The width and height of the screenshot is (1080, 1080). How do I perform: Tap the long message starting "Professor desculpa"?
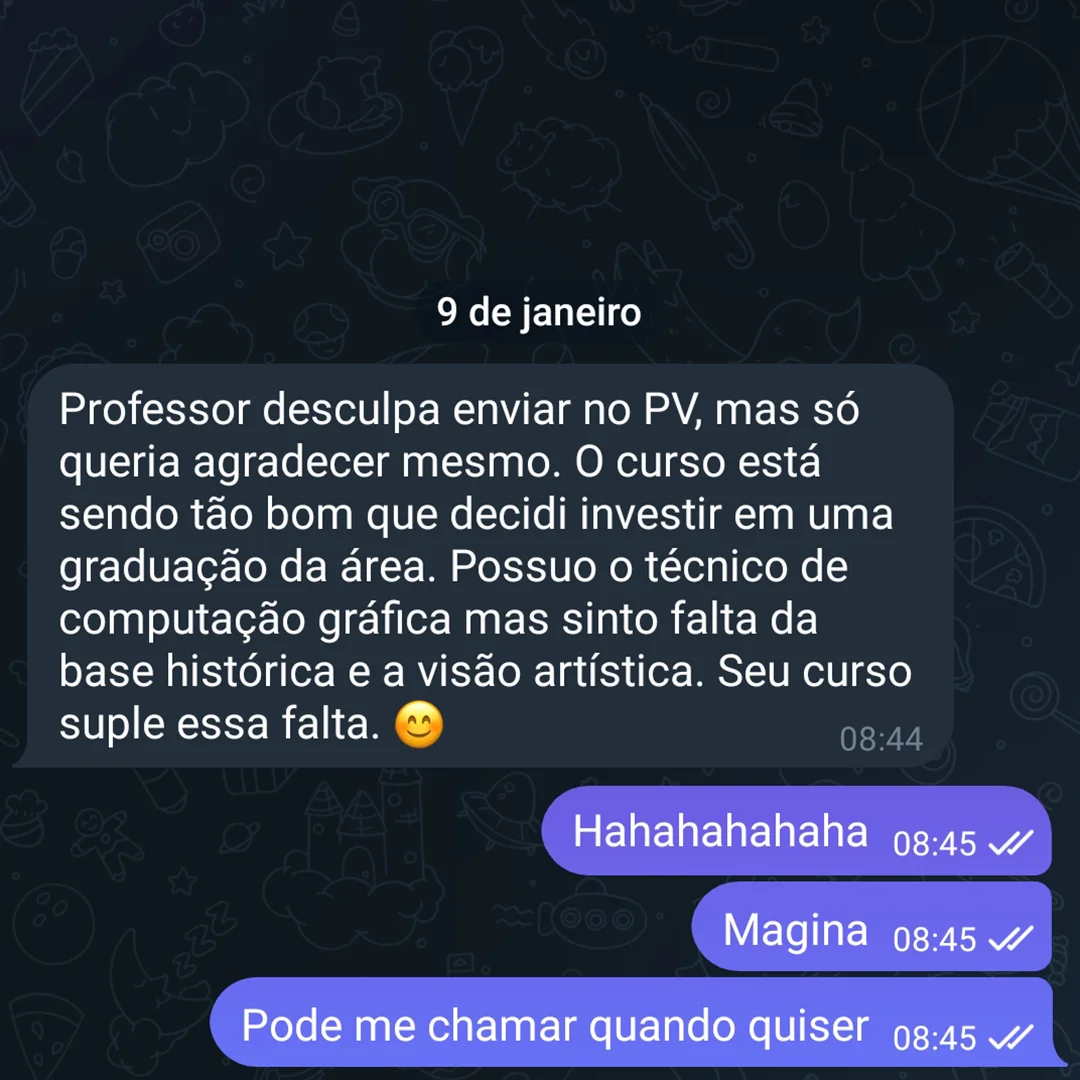tap(484, 565)
